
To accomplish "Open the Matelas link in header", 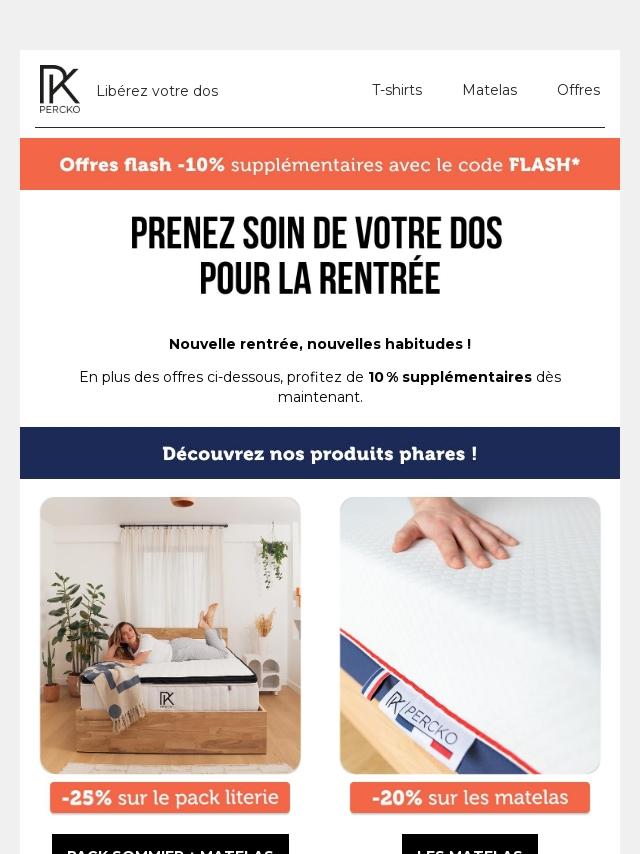I will (x=489, y=90).
